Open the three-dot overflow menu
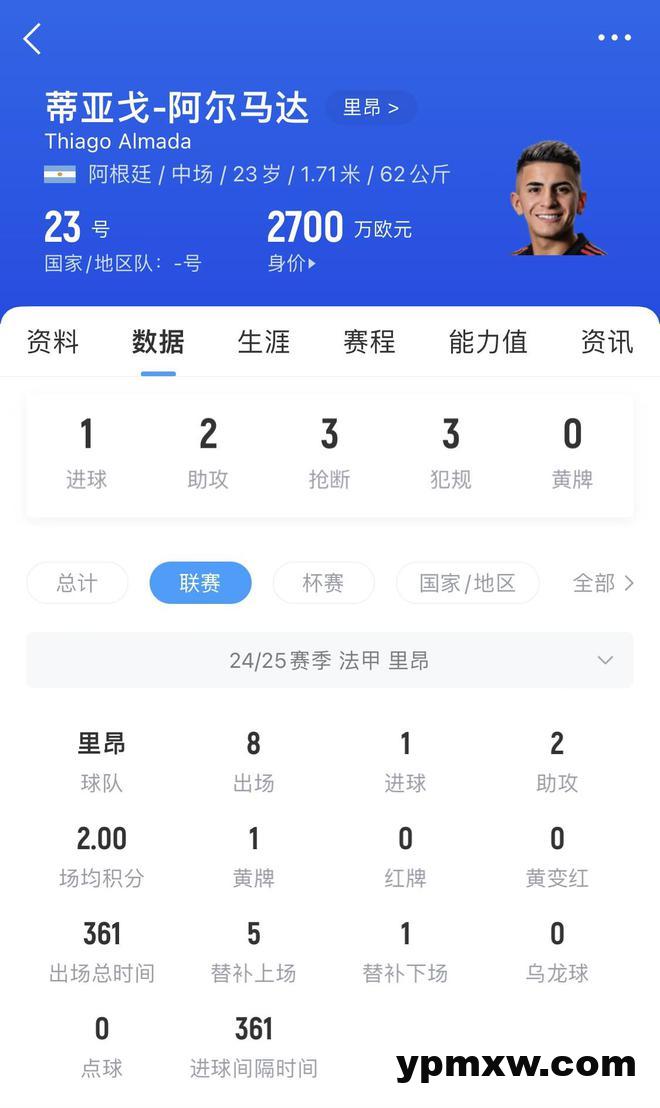Screen dimensions: 660x1108 tap(614, 38)
